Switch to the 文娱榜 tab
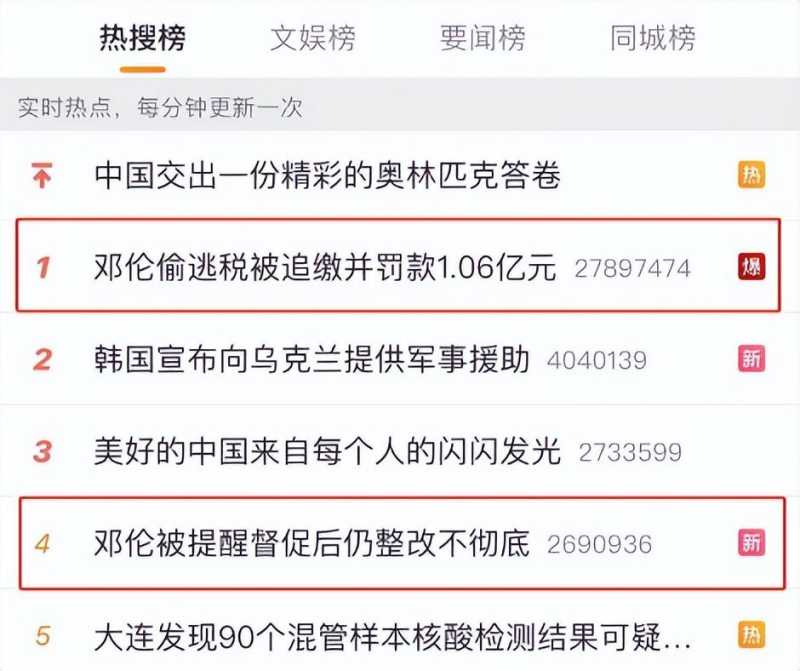Viewport: 800px width, 671px height. 312,38
